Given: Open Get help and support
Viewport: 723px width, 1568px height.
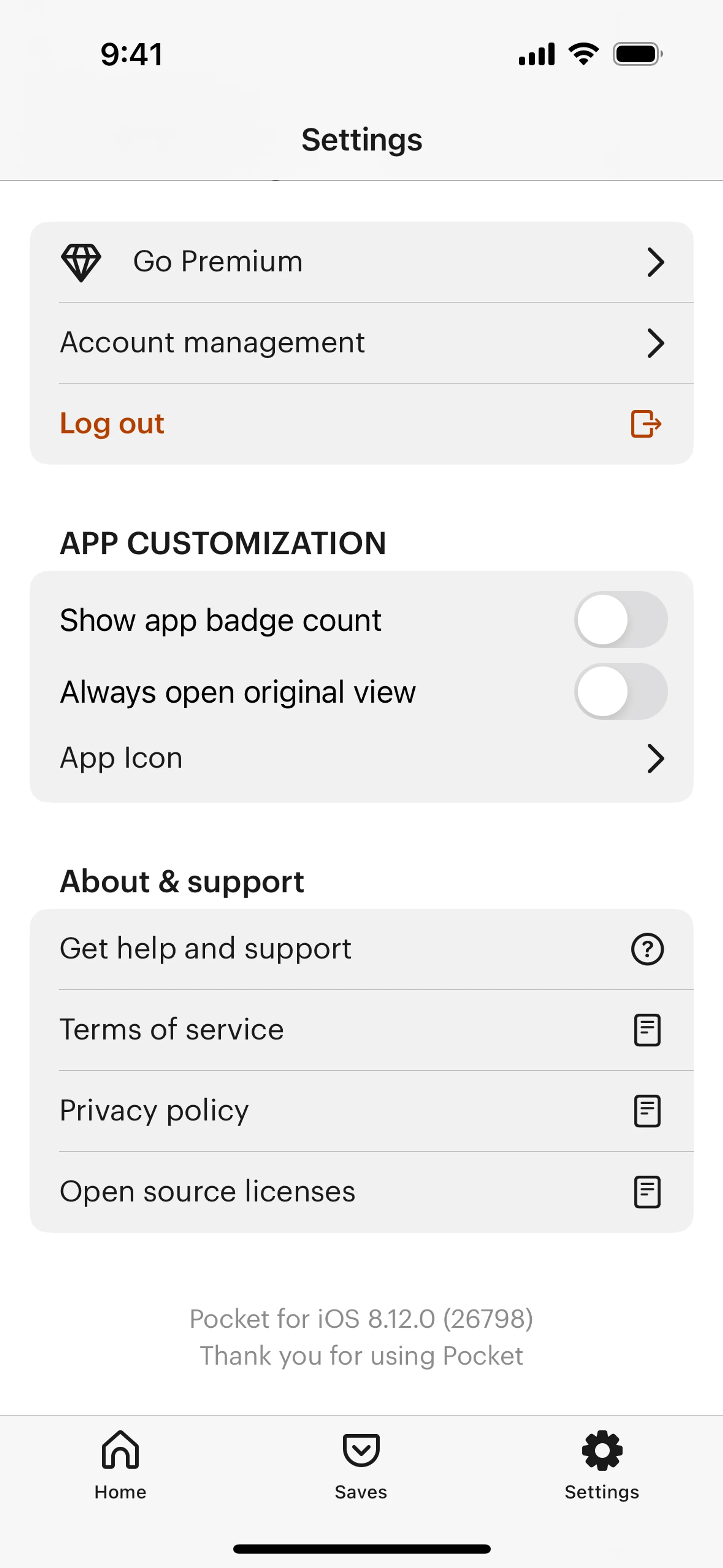Looking at the screenshot, I should pyautogui.click(x=361, y=949).
